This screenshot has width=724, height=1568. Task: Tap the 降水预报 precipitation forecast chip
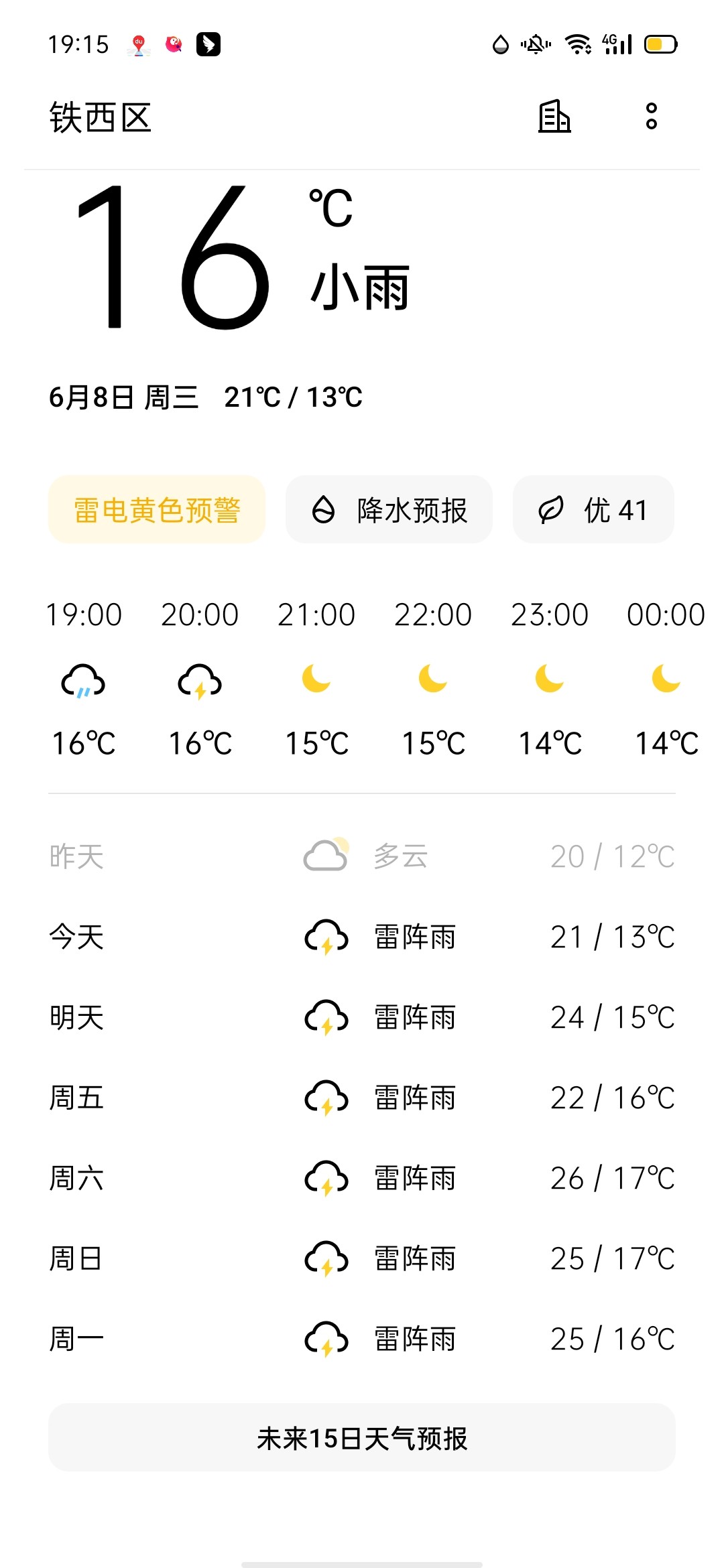[389, 510]
